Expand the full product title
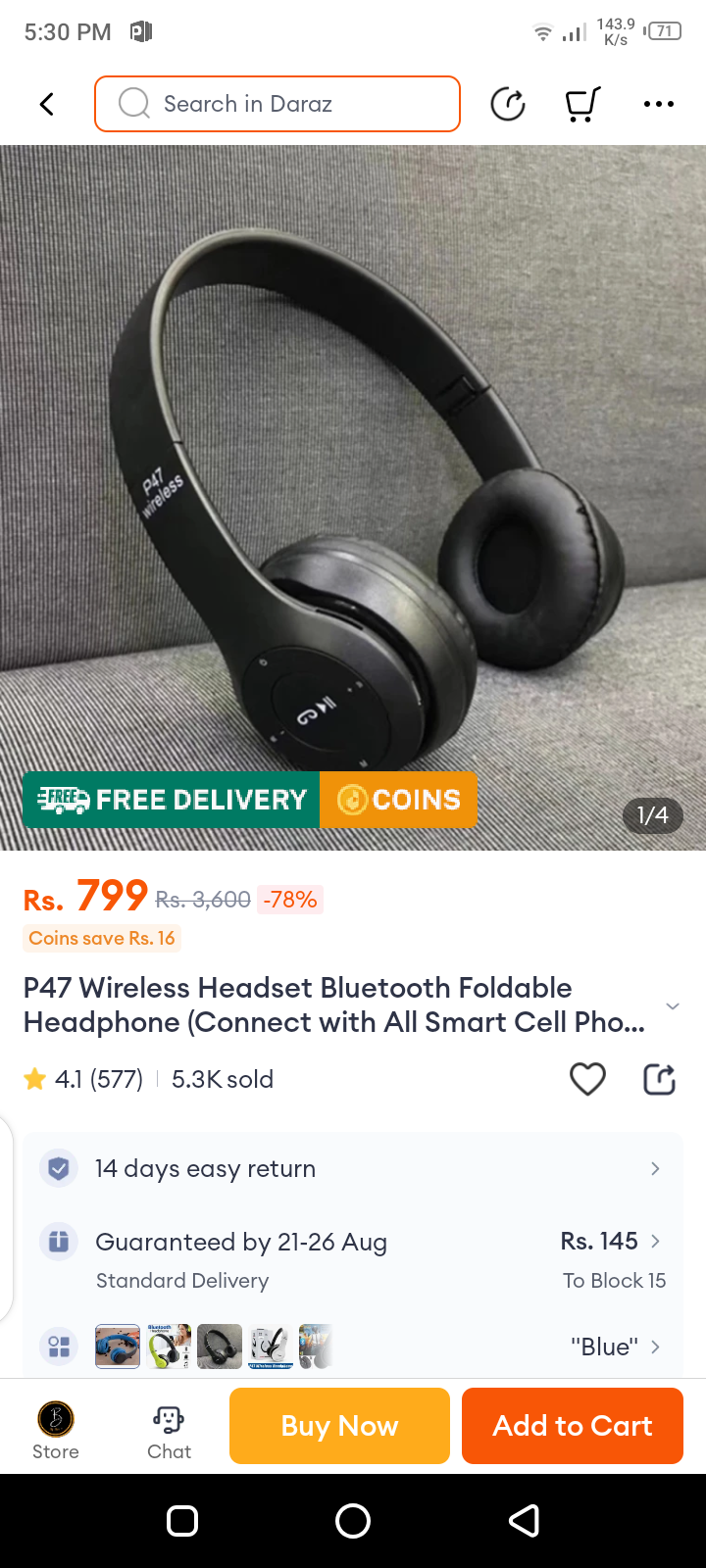This screenshot has width=706, height=1568. click(x=672, y=1006)
